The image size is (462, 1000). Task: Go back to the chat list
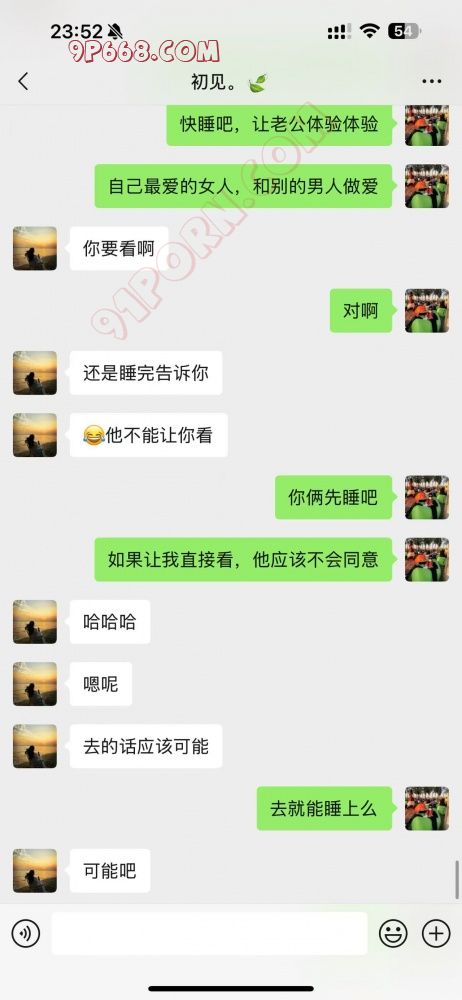(24, 81)
